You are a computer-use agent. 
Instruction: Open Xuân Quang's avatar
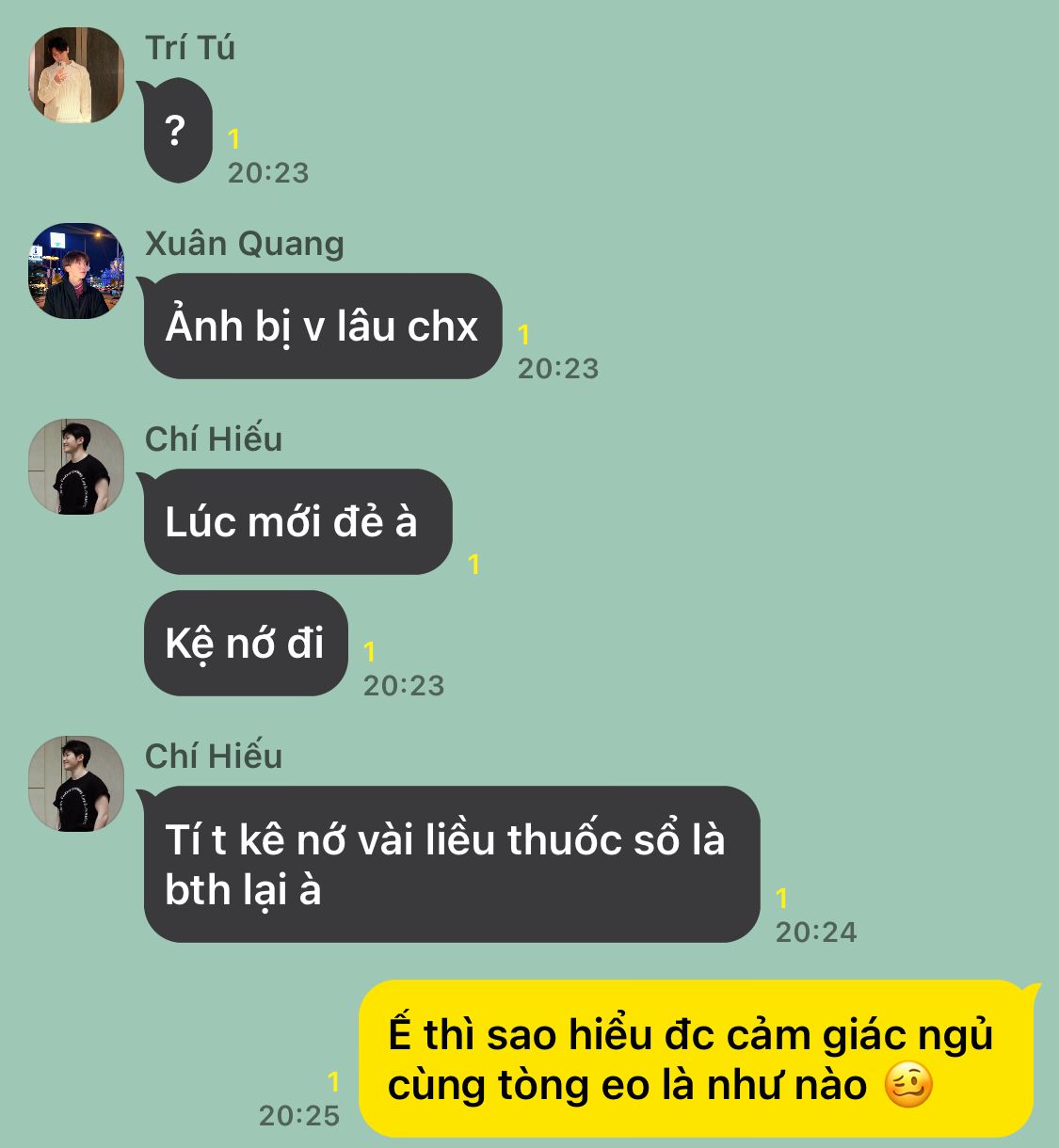(76, 271)
